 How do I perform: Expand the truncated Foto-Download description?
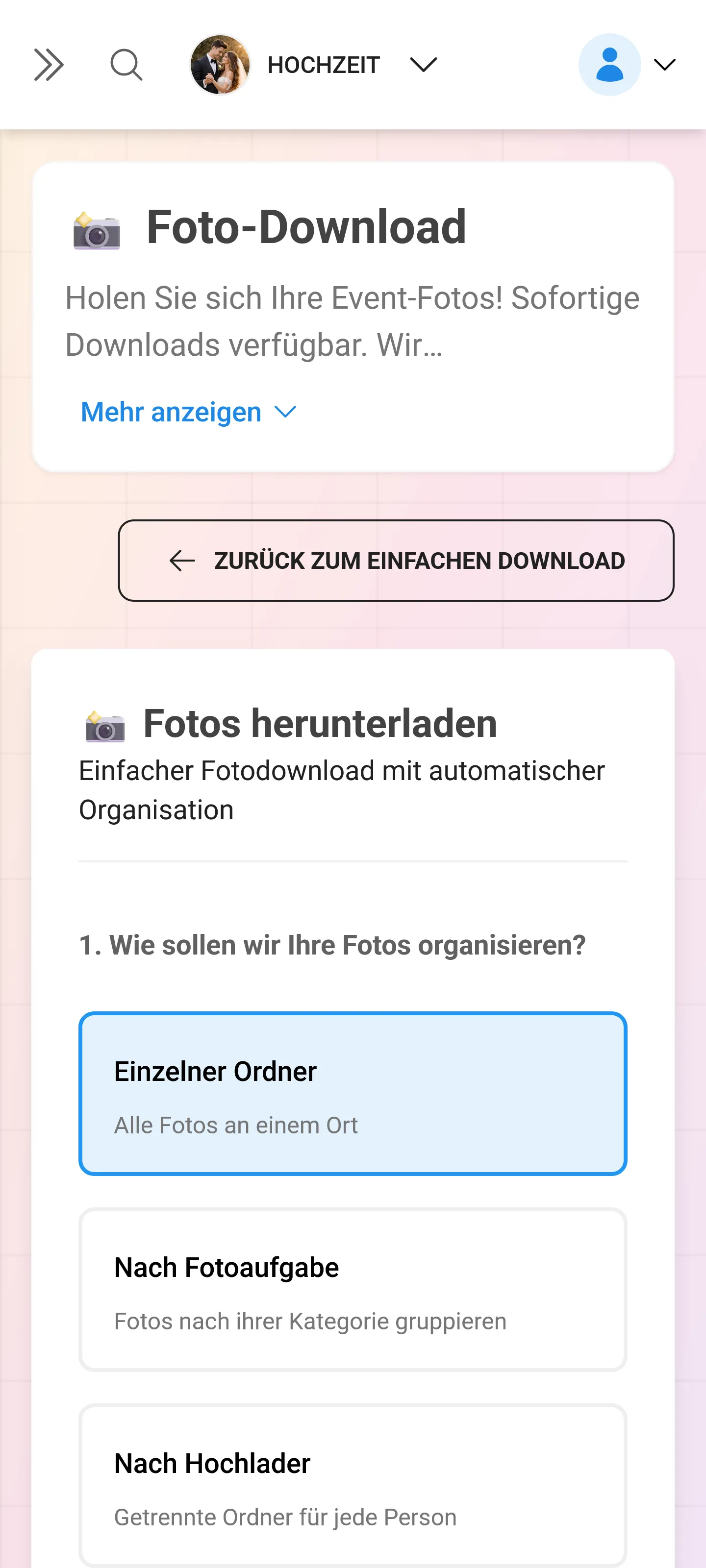click(x=171, y=412)
